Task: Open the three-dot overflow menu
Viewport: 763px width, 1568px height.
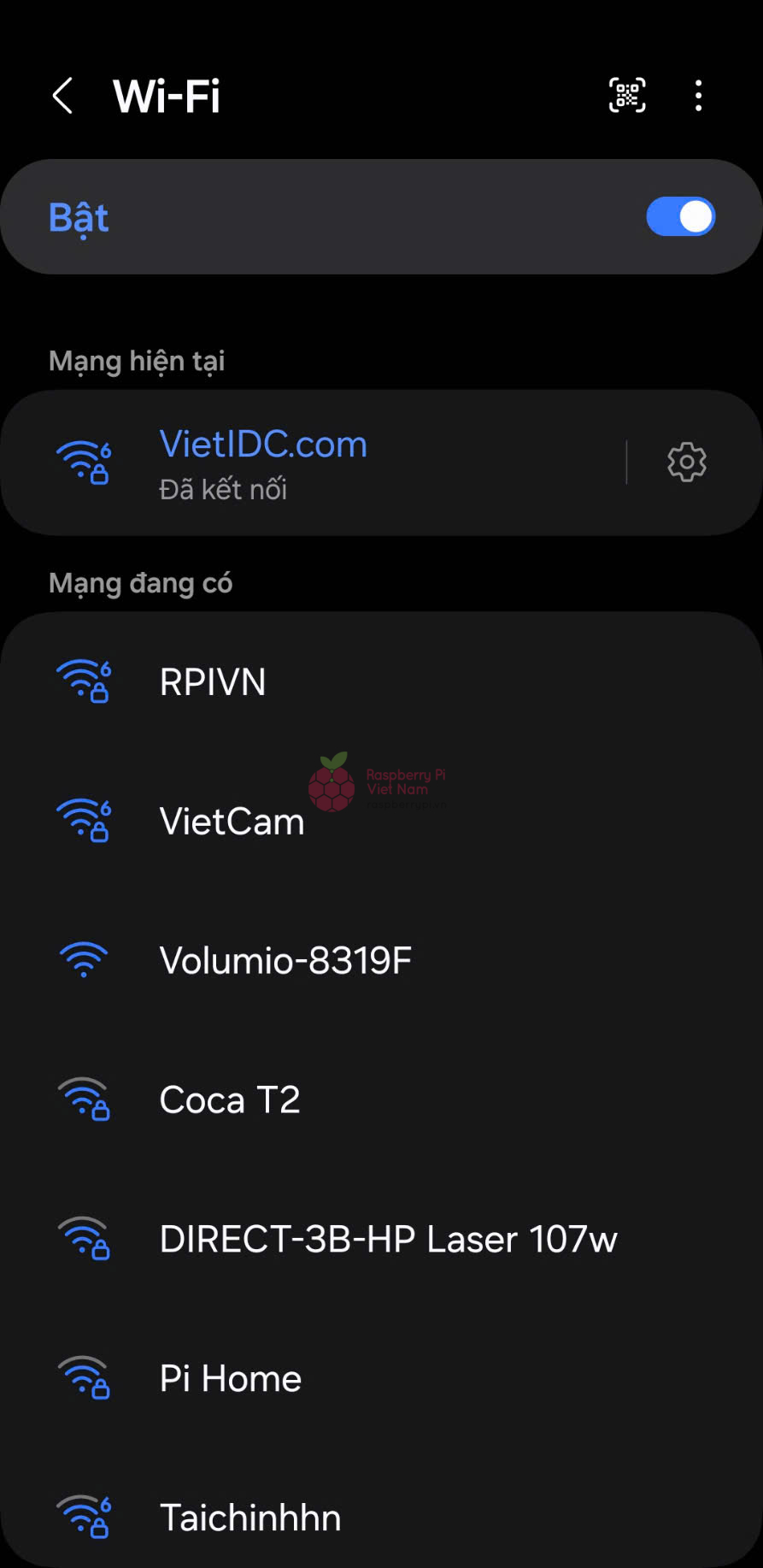Action: click(x=699, y=96)
